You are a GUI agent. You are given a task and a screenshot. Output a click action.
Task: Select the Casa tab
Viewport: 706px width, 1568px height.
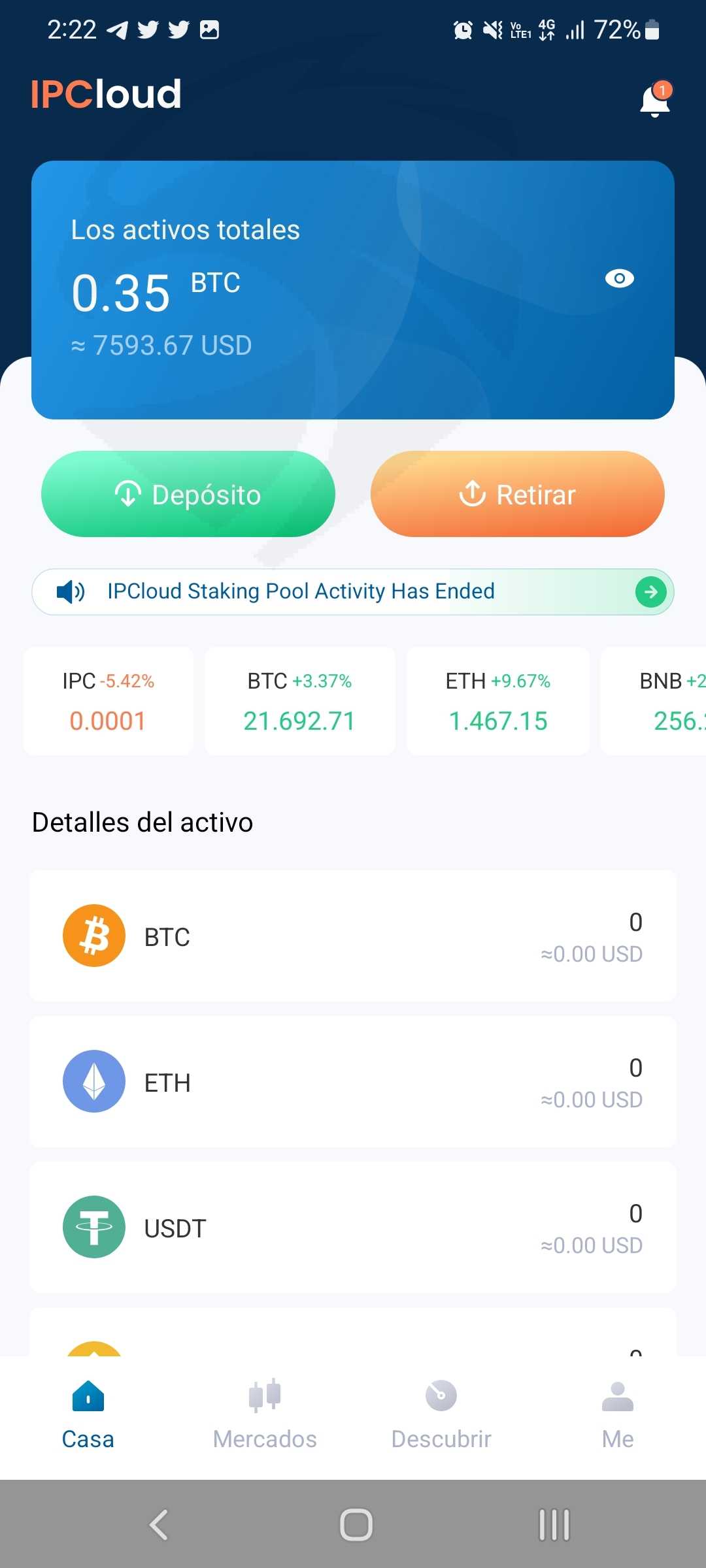click(88, 1414)
